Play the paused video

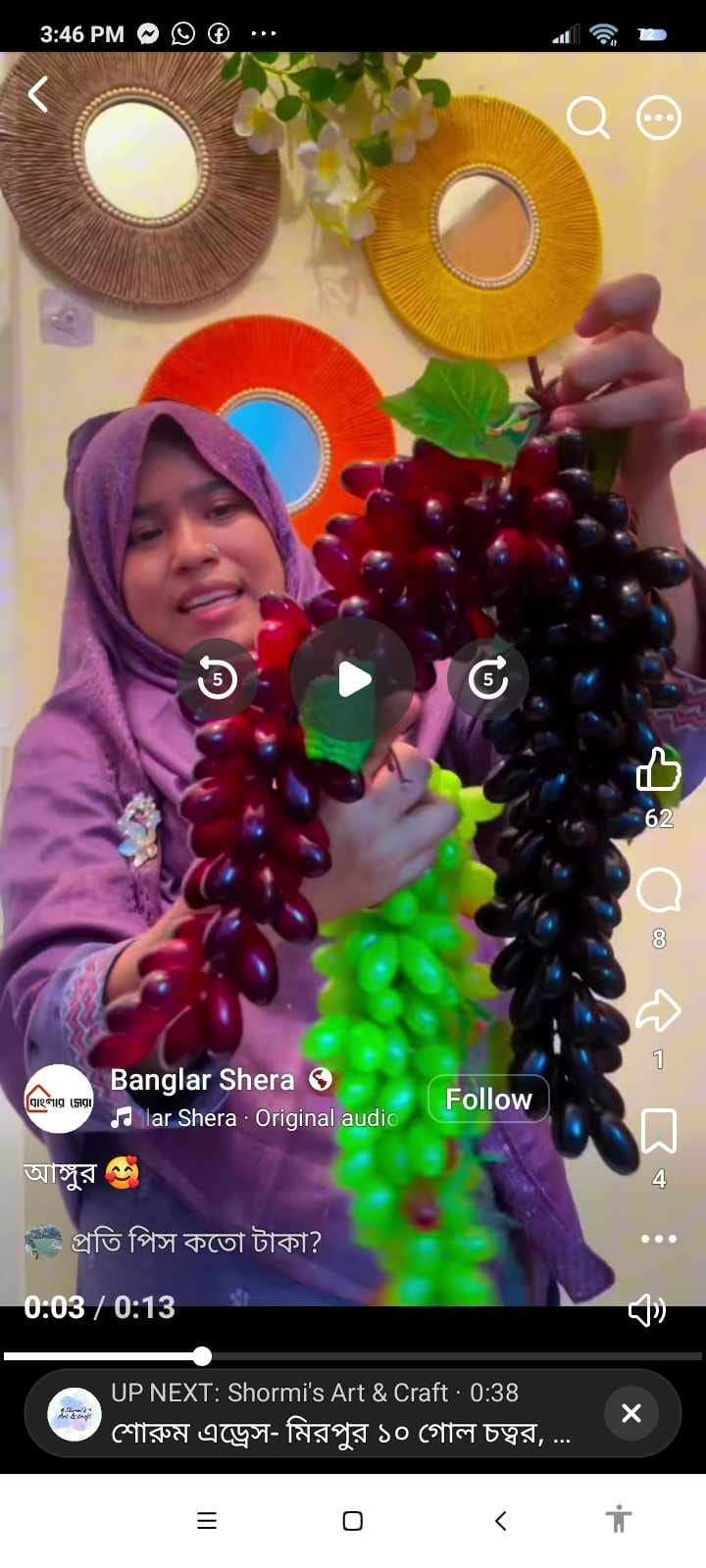(x=353, y=678)
